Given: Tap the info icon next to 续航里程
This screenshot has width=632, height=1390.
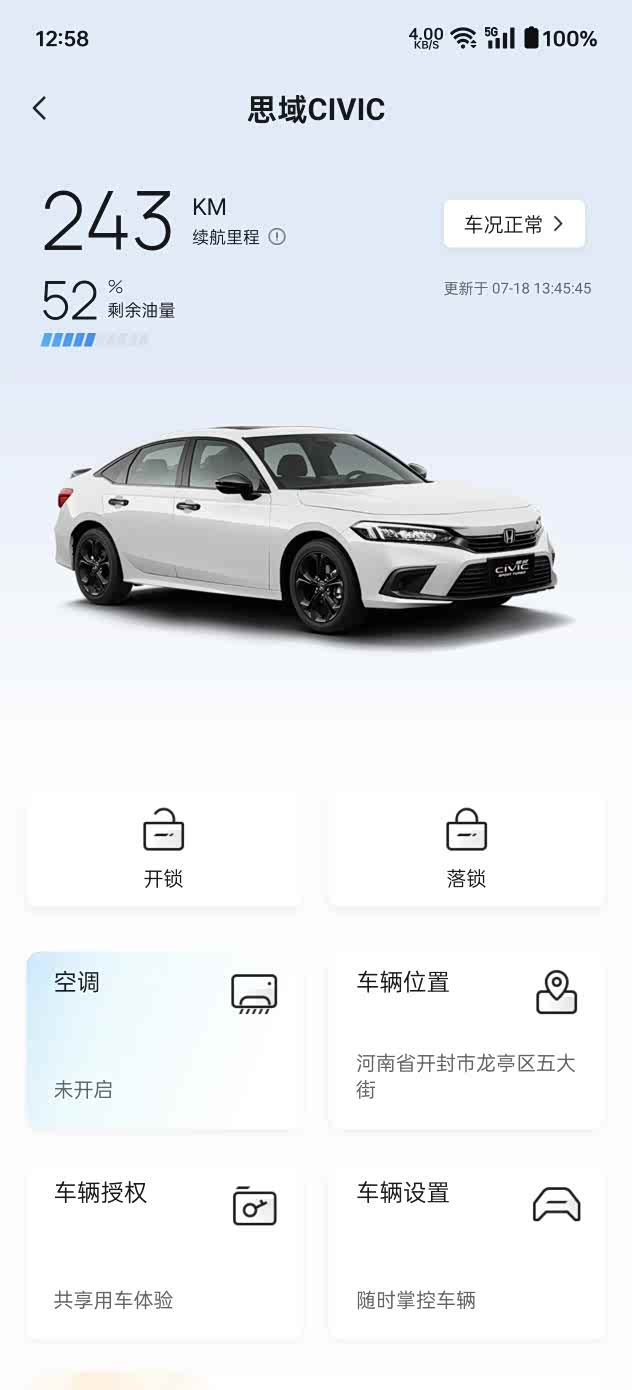Looking at the screenshot, I should click(x=278, y=237).
